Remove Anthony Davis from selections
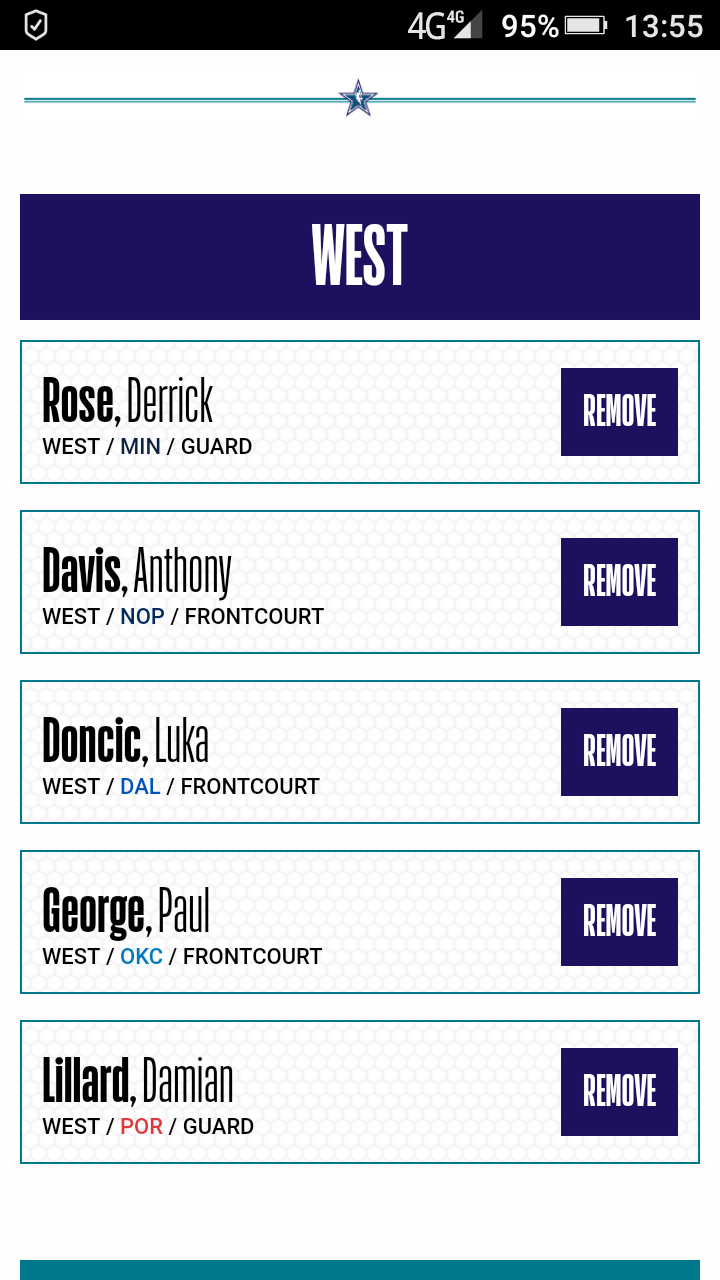The width and height of the screenshot is (720, 1280). click(x=619, y=582)
